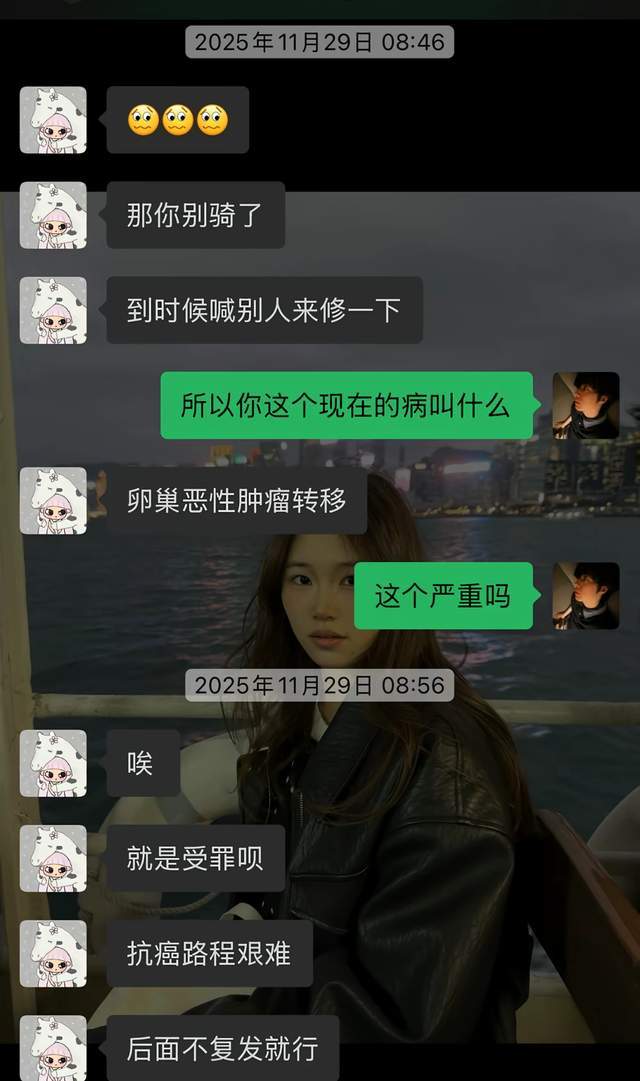Open the avatar beside "卵巢恶性肿瘤转移"
The image size is (640, 1081).
tap(53, 500)
